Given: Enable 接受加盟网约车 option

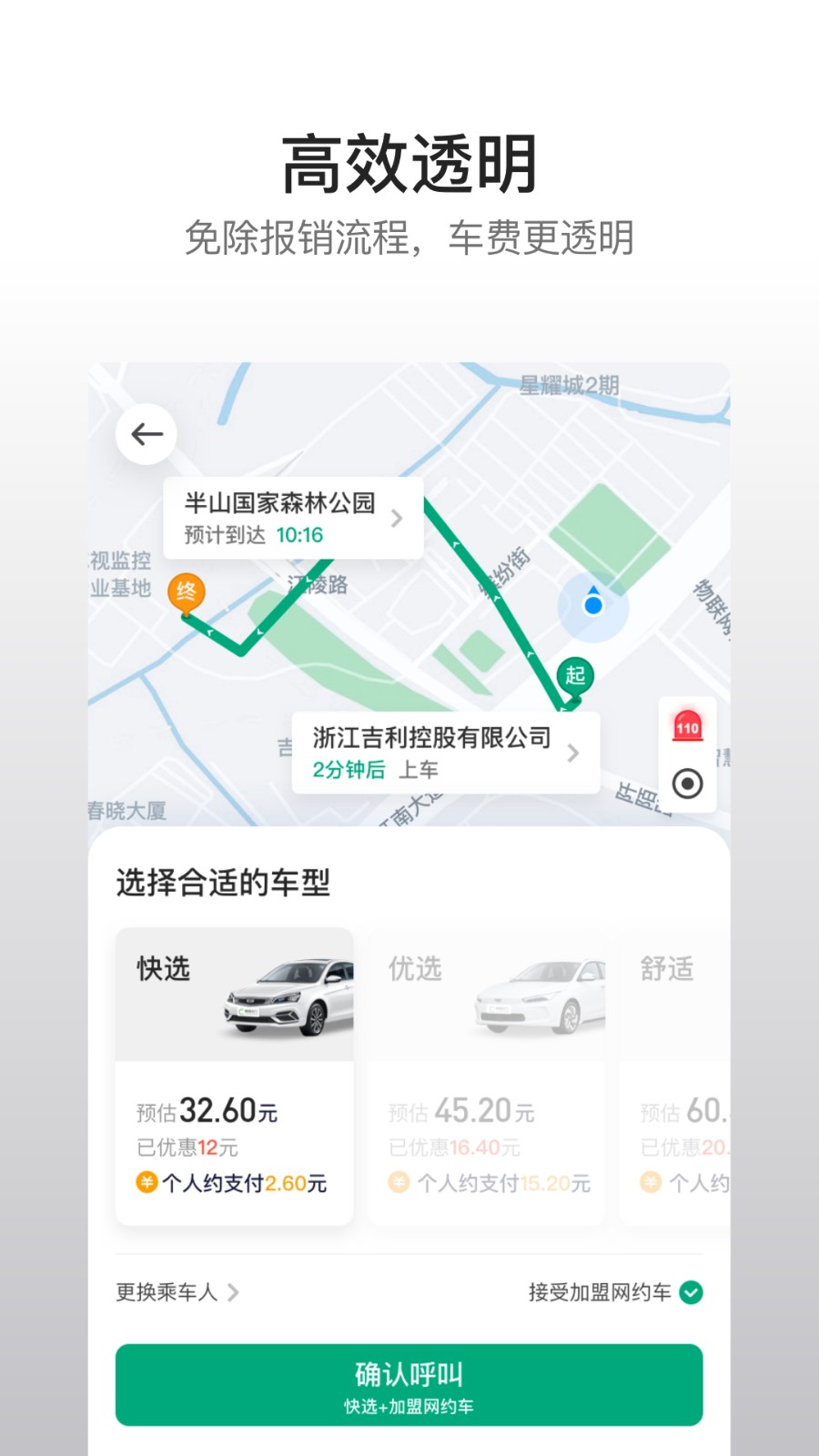Looking at the screenshot, I should click(x=693, y=1291).
